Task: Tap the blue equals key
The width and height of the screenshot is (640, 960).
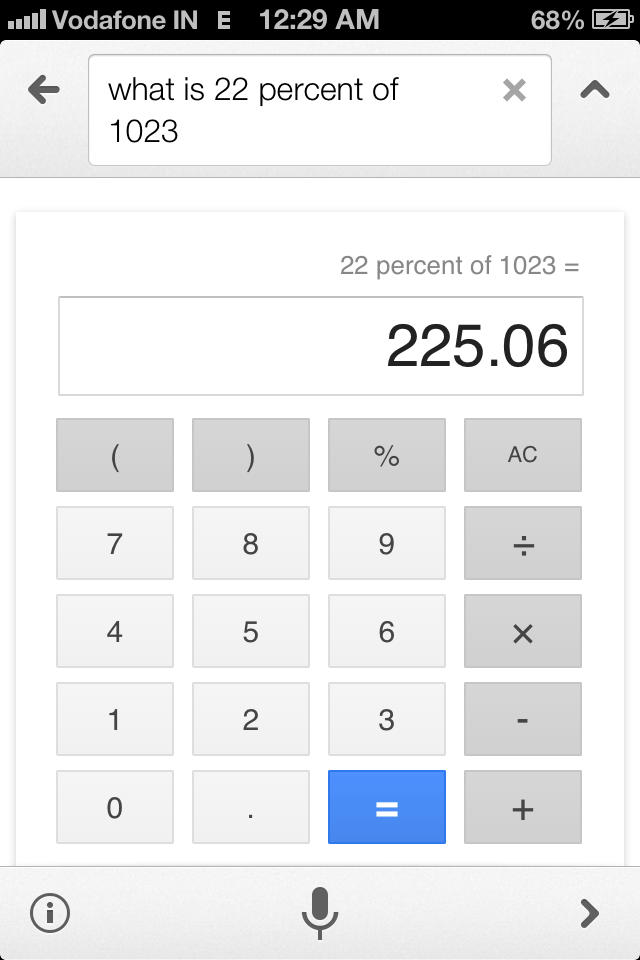Action: [x=387, y=807]
